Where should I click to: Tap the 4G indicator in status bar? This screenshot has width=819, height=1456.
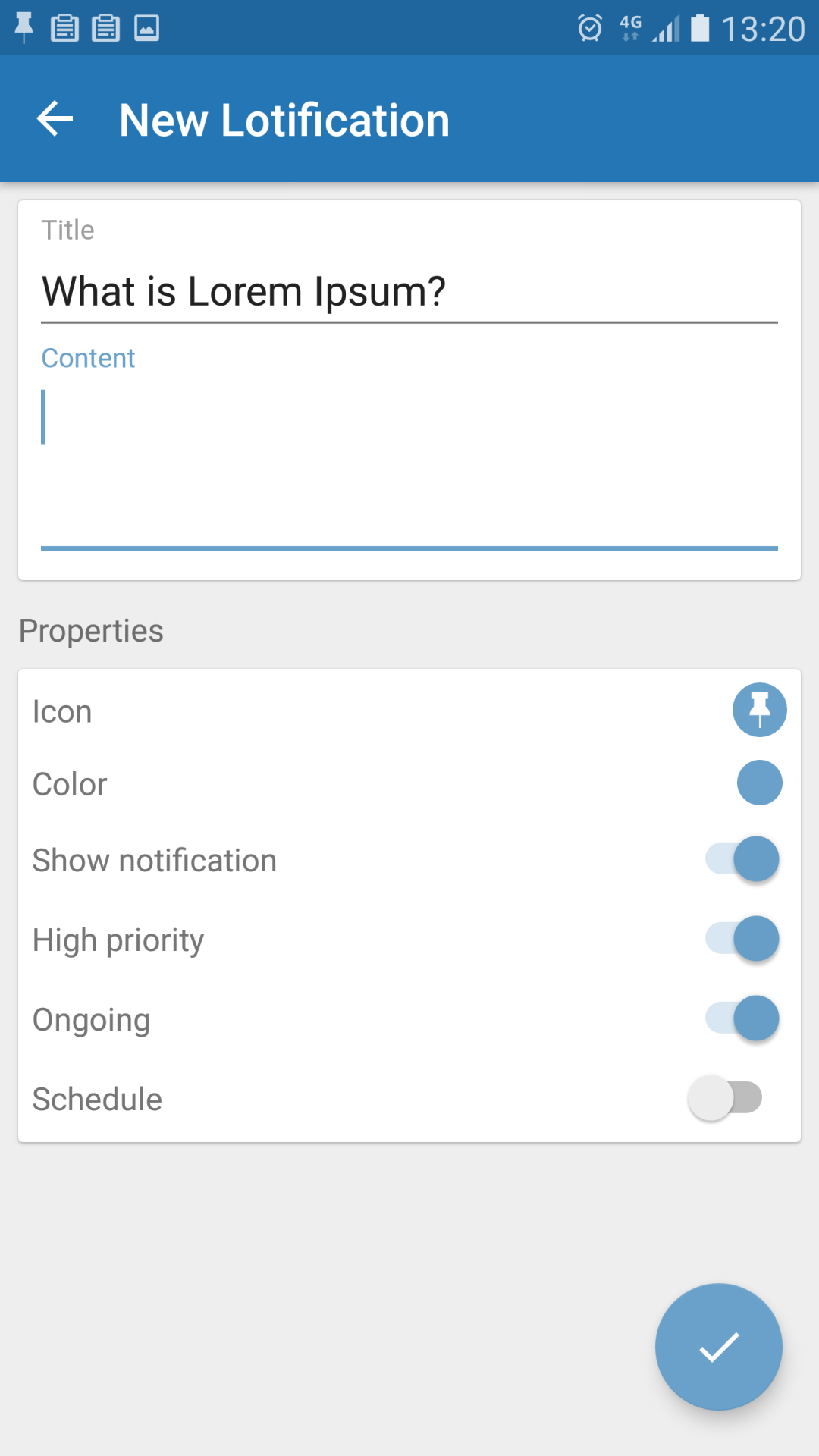pyautogui.click(x=628, y=27)
